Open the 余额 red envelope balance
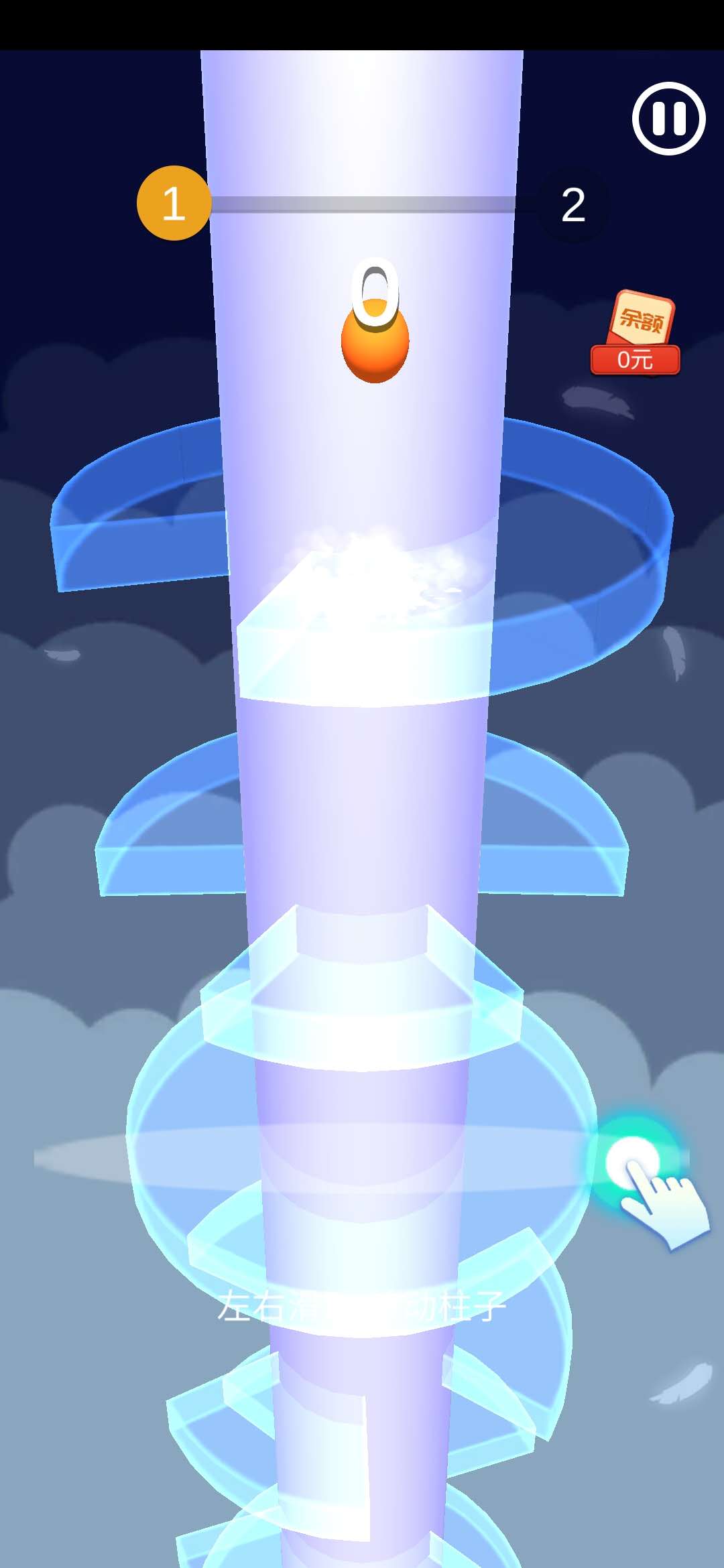724x1568 pixels. coord(637,332)
